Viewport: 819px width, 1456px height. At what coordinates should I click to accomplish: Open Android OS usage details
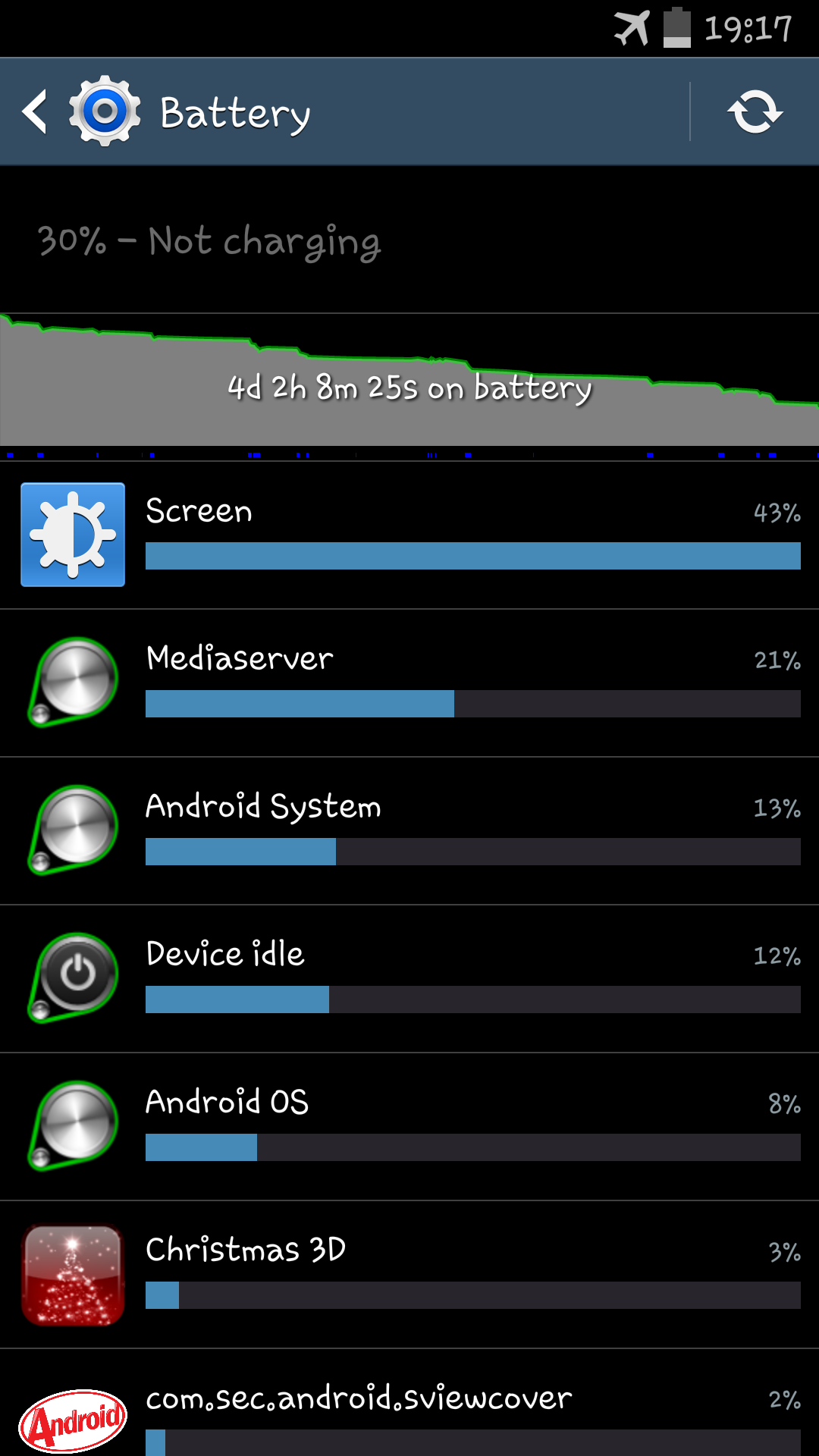pyautogui.click(x=409, y=1126)
